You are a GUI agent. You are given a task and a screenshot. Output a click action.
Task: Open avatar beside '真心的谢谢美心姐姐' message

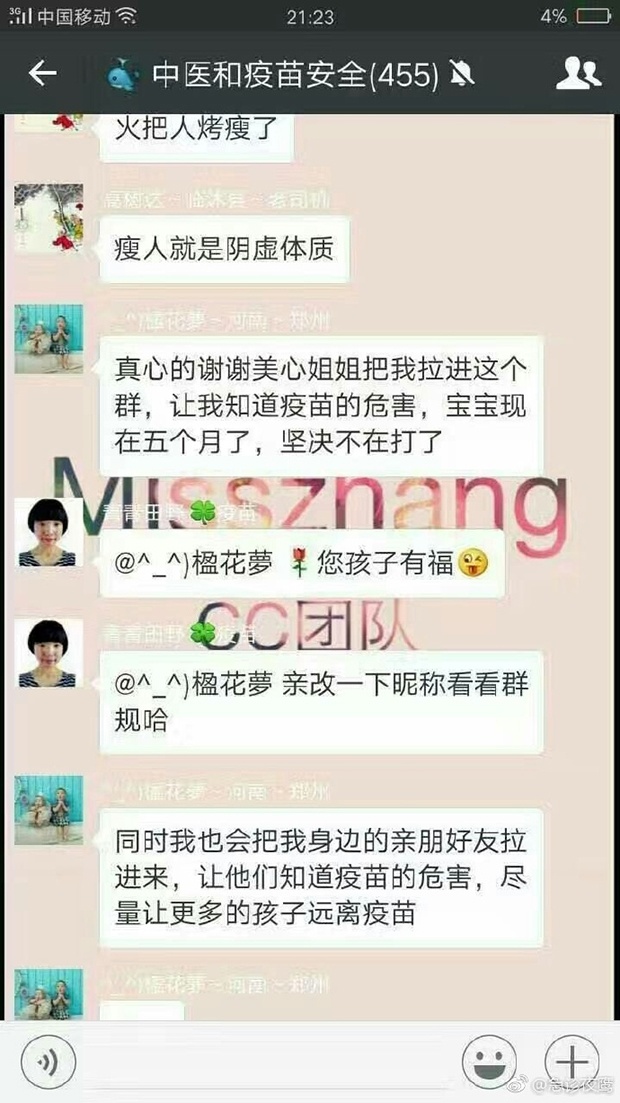click(49, 339)
